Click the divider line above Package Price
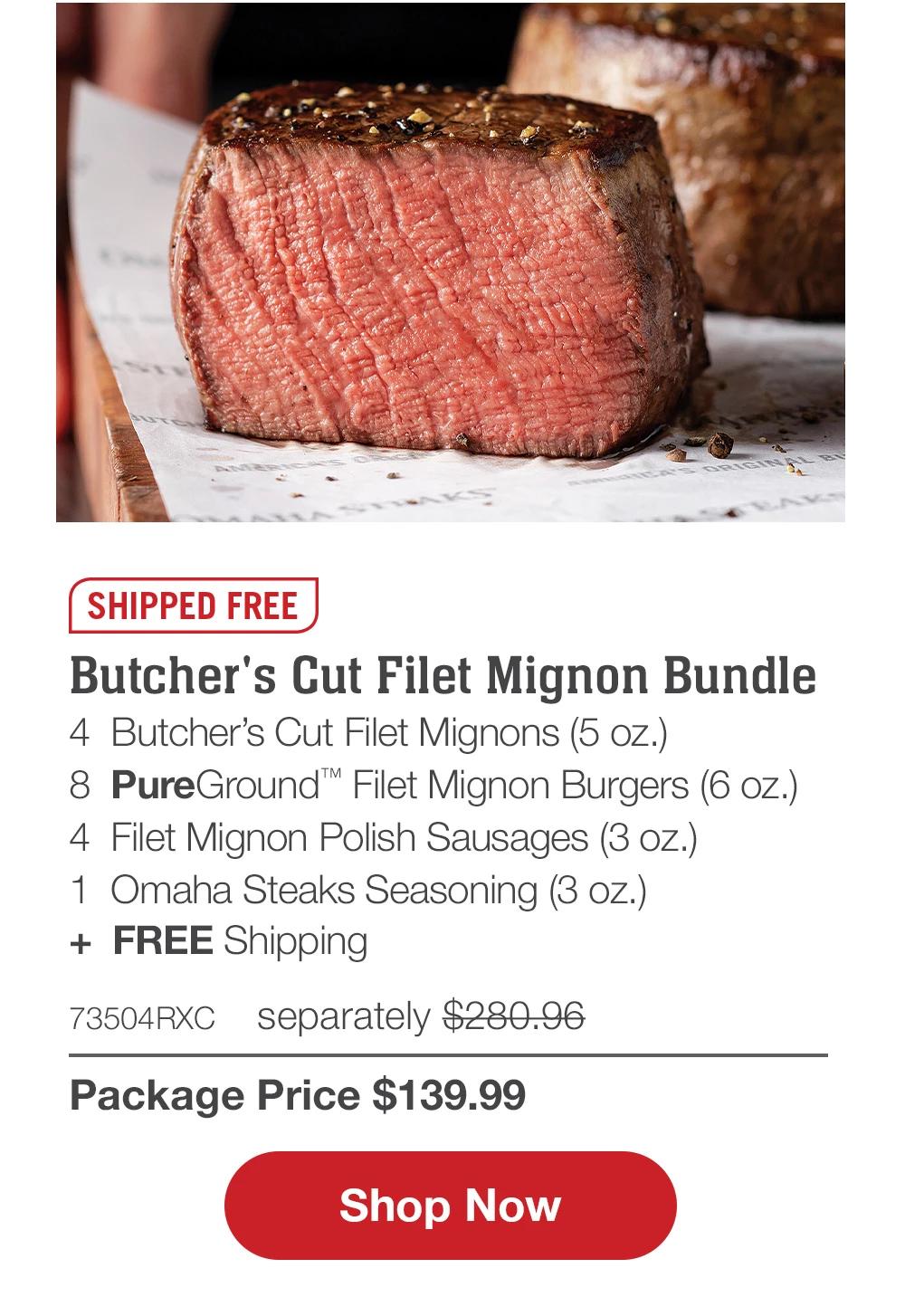The image size is (905, 1316). [x=450, y=1054]
